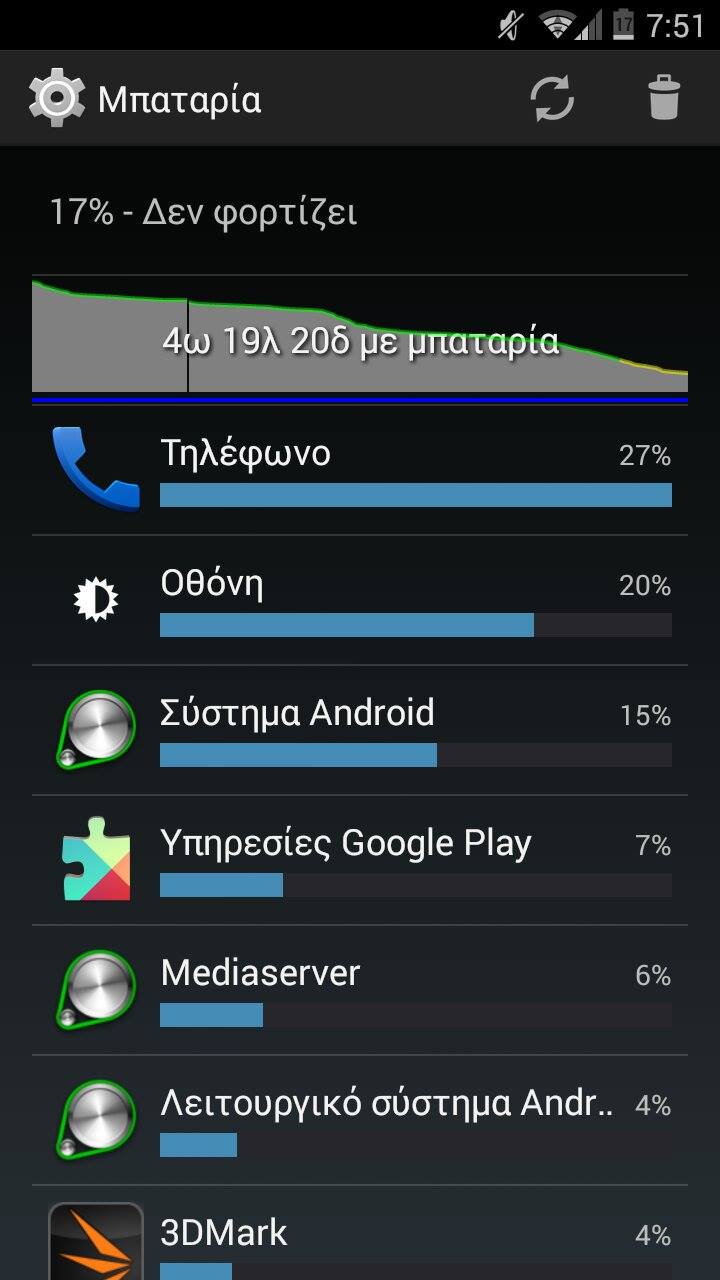Open Σύστημα Android usage details
720x1280 pixels.
point(360,730)
